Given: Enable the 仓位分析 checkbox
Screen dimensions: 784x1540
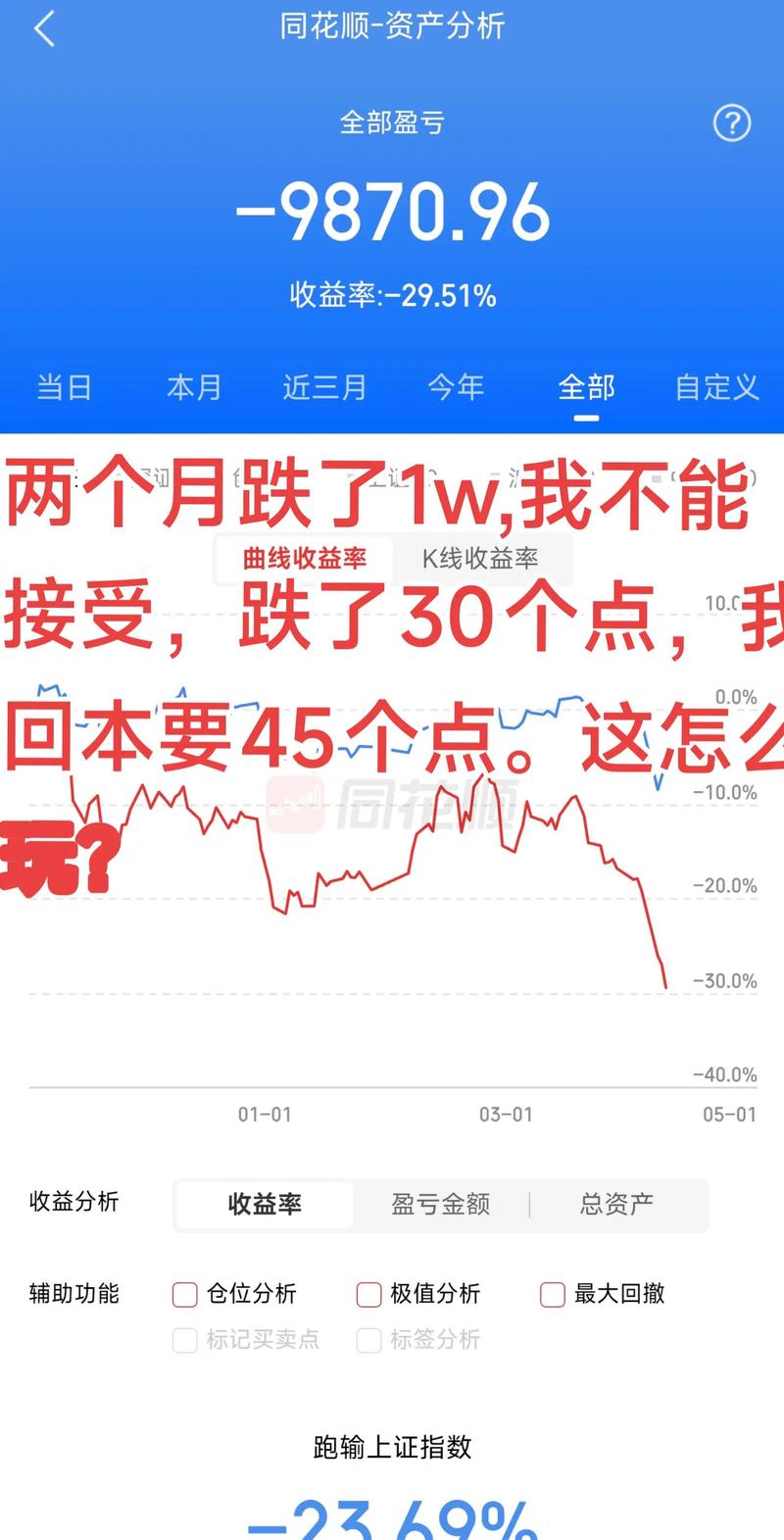Looking at the screenshot, I should [184, 1295].
